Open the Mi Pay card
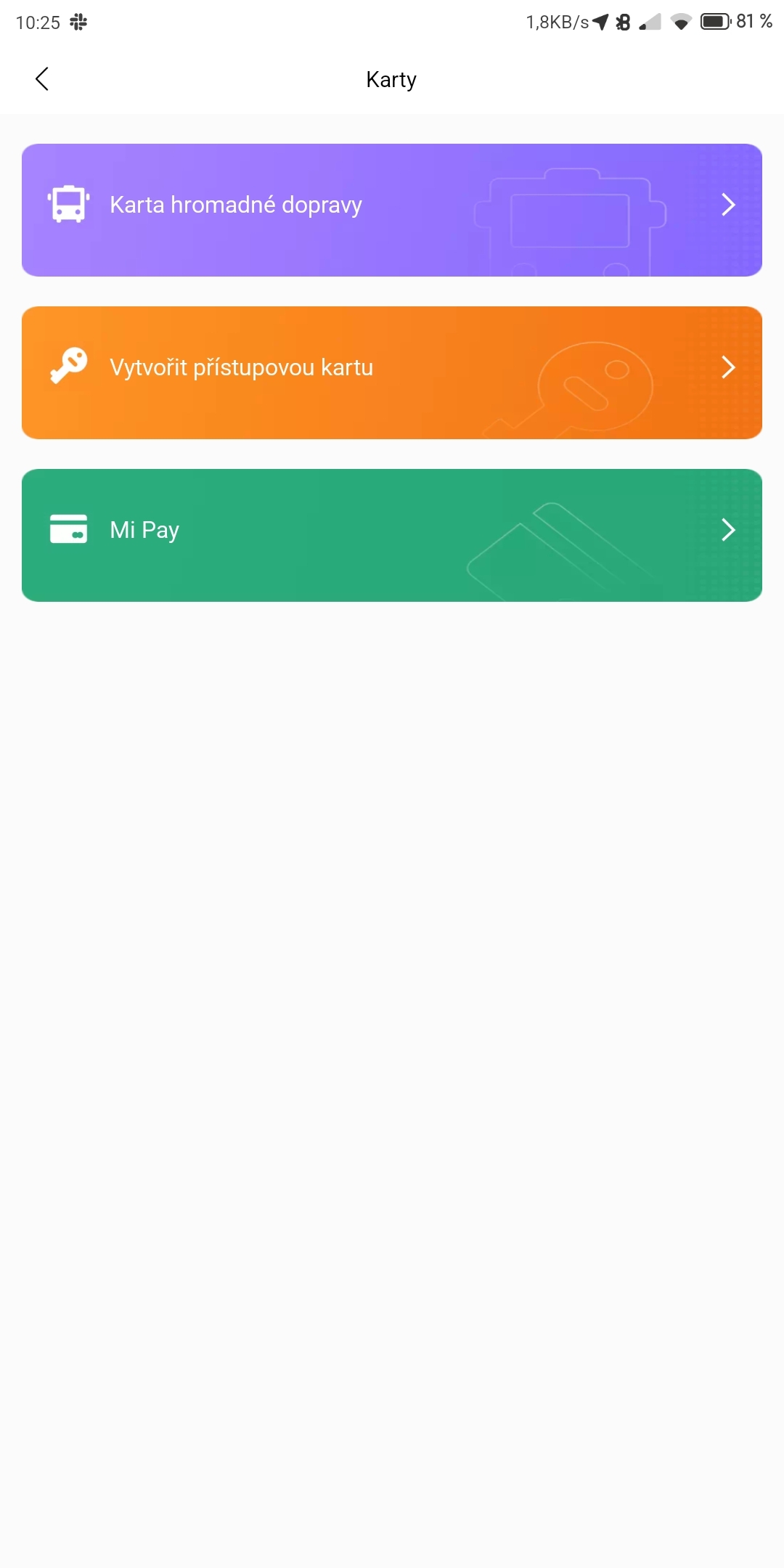 click(x=391, y=535)
